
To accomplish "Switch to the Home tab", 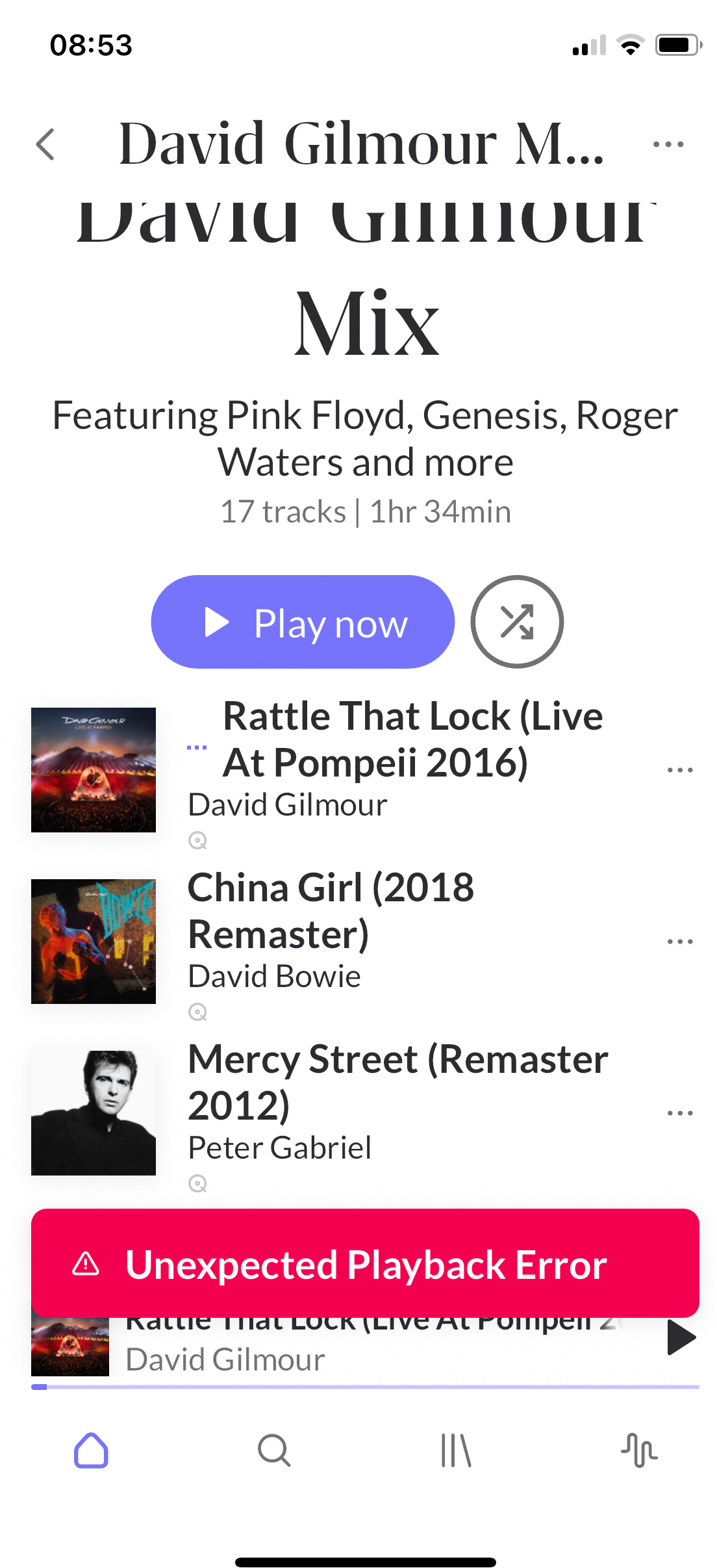I will tap(91, 1450).
